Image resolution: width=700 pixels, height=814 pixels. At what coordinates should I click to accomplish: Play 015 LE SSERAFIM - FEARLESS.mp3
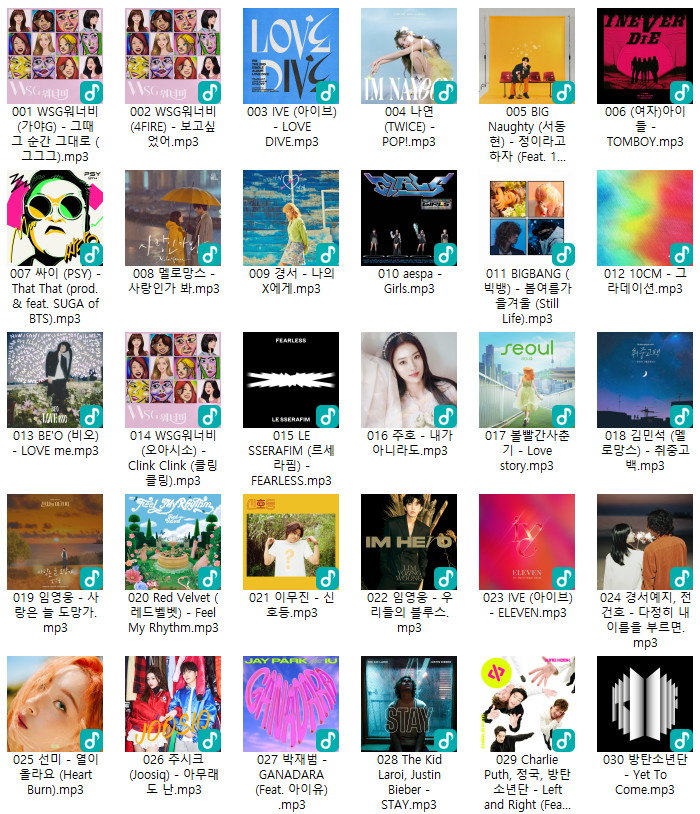[291, 380]
